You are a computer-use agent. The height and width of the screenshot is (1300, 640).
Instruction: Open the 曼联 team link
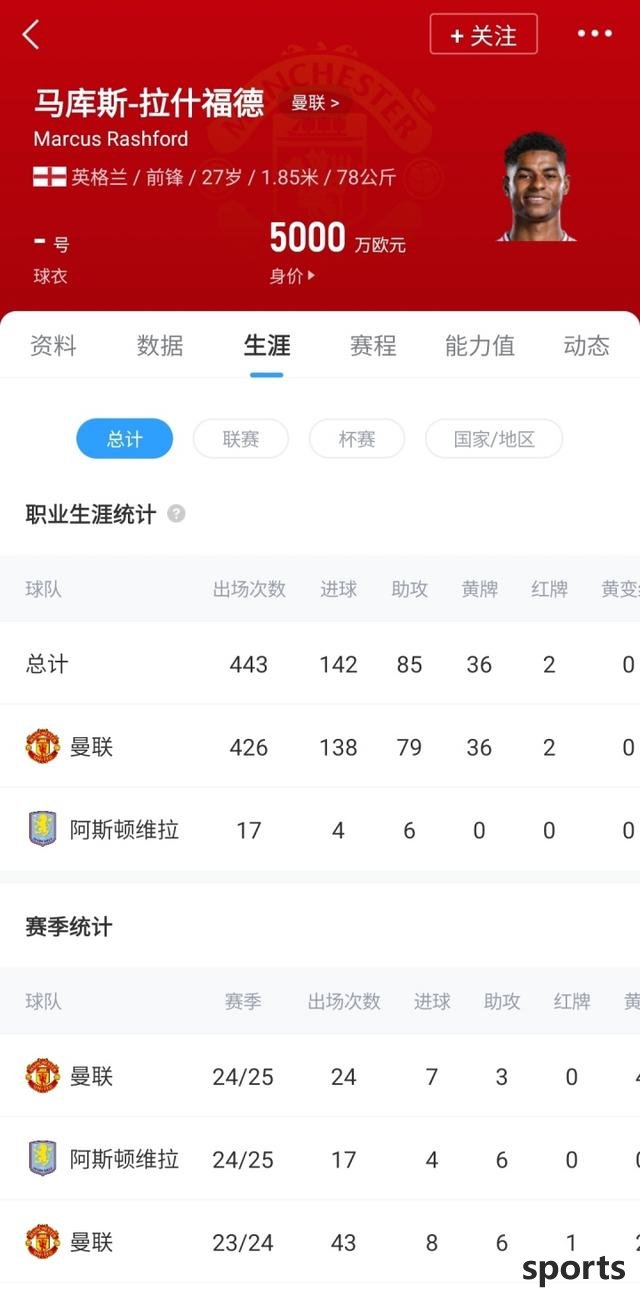point(315,102)
